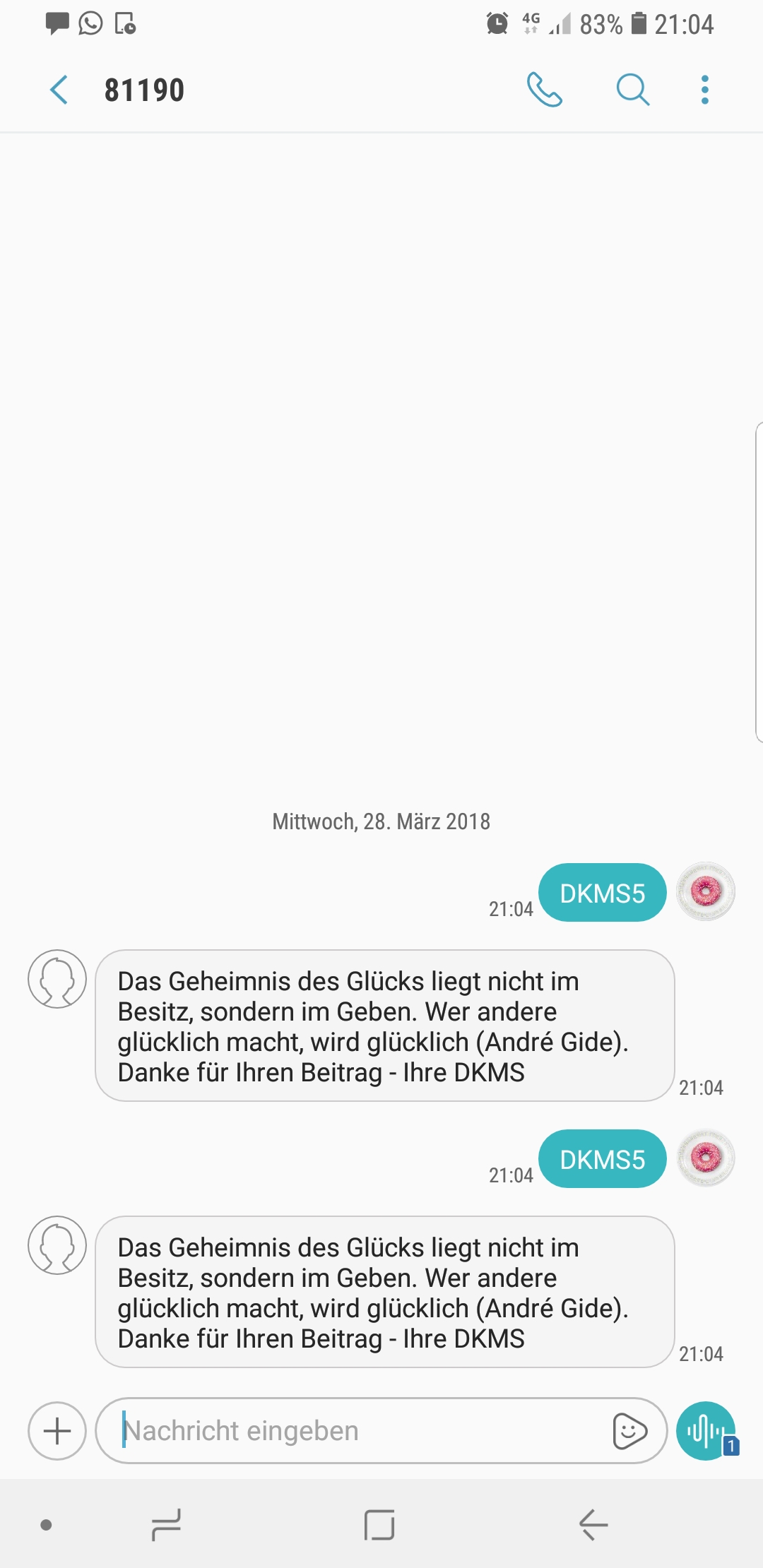Open recent apps from the navigation bar

pos(167,1525)
